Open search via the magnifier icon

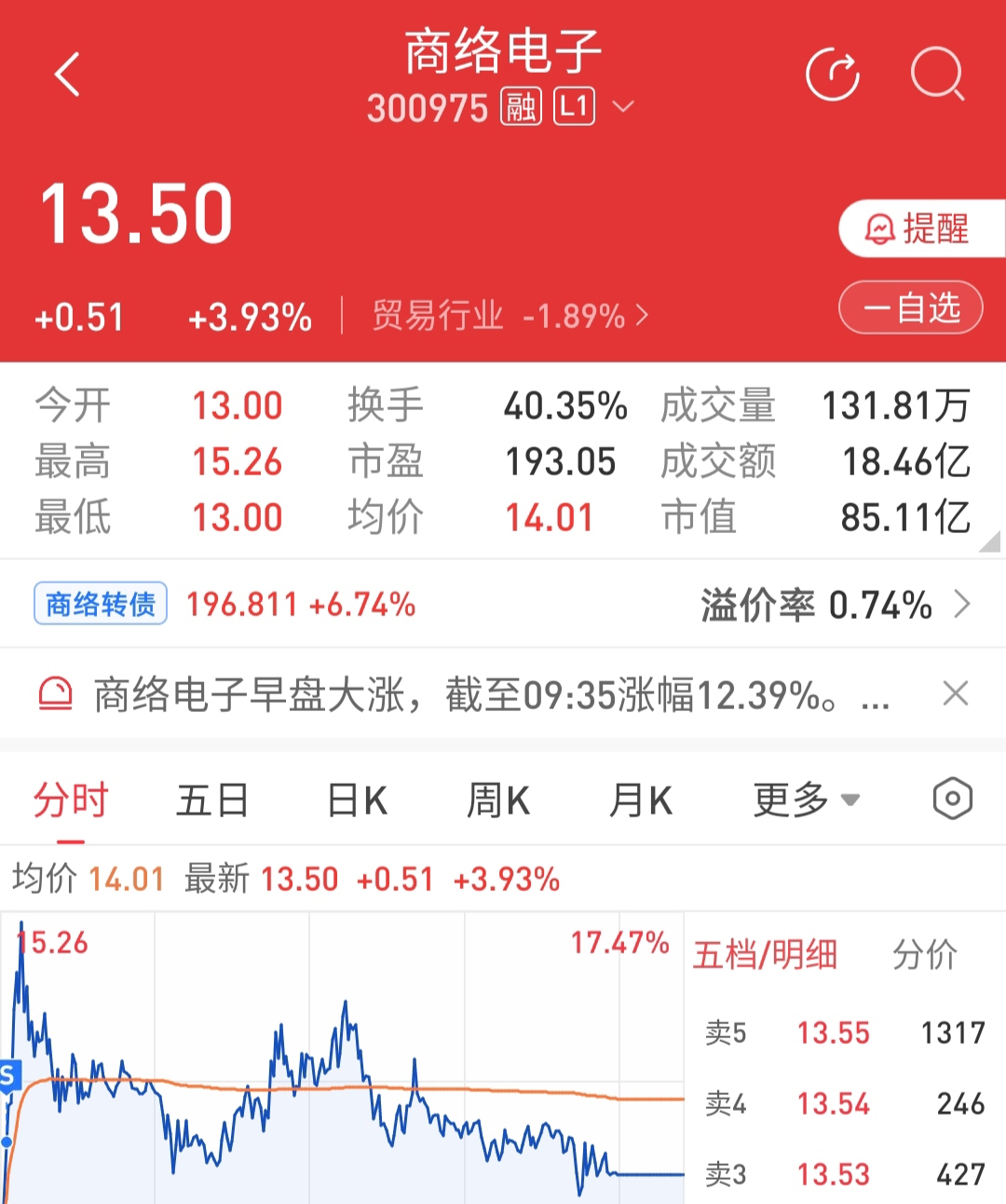(x=939, y=75)
